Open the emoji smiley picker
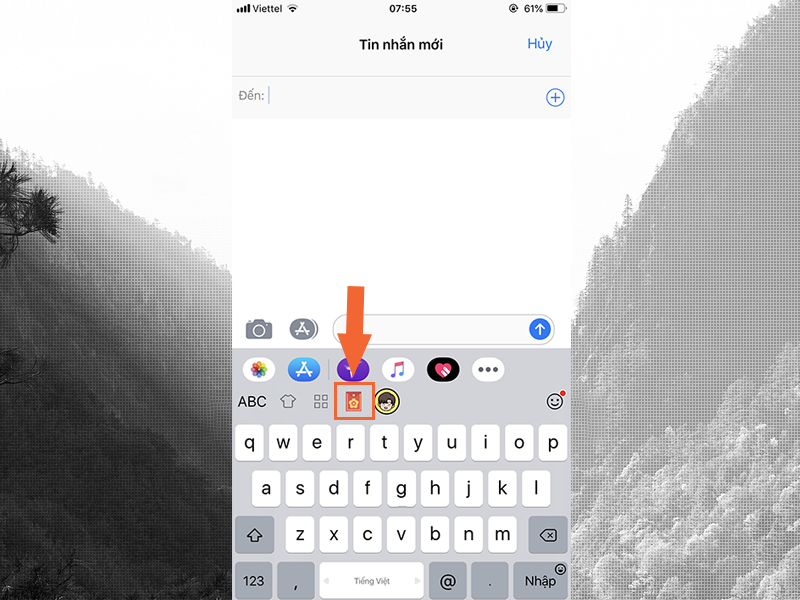Image resolution: width=800 pixels, height=600 pixels. (555, 402)
